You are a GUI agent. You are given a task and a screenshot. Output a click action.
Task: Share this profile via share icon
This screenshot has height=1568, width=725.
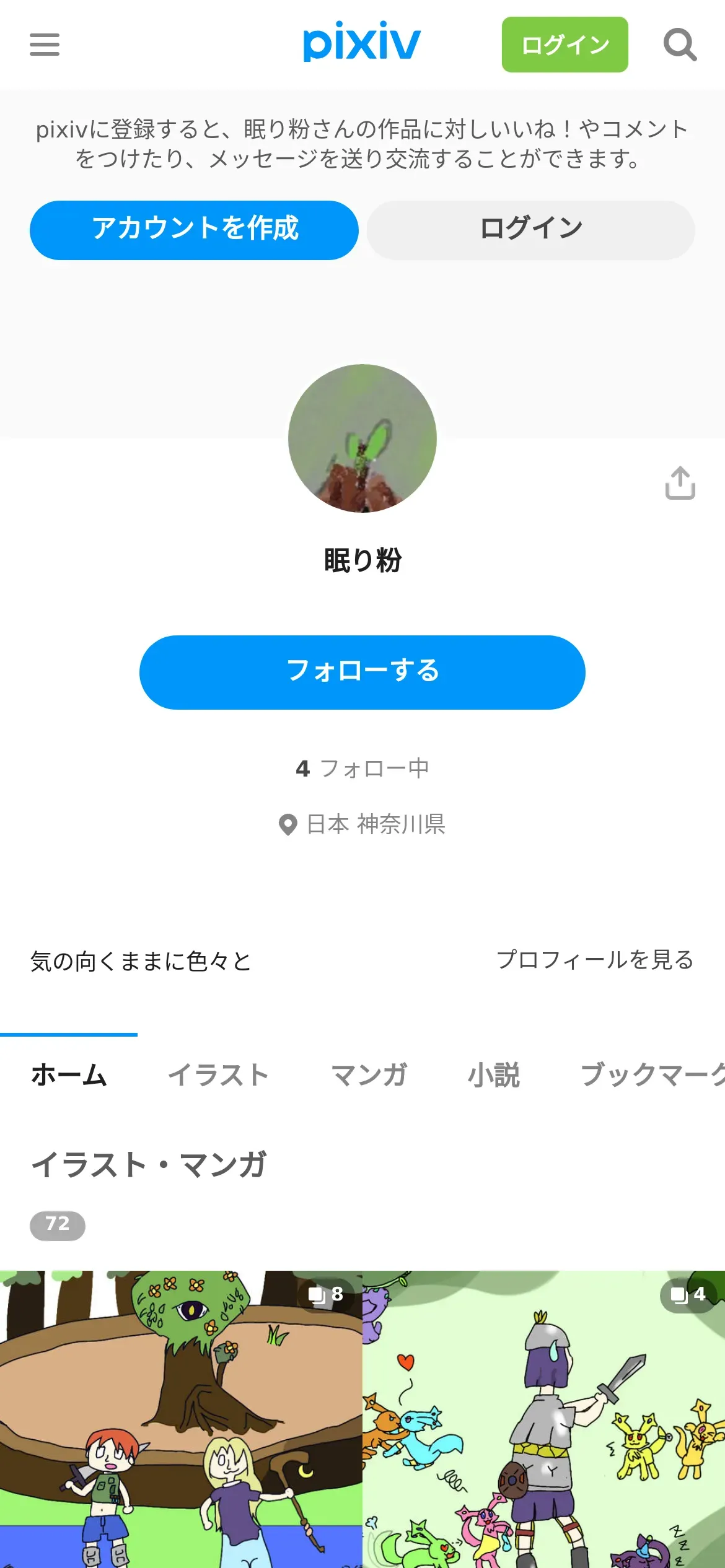tap(680, 483)
